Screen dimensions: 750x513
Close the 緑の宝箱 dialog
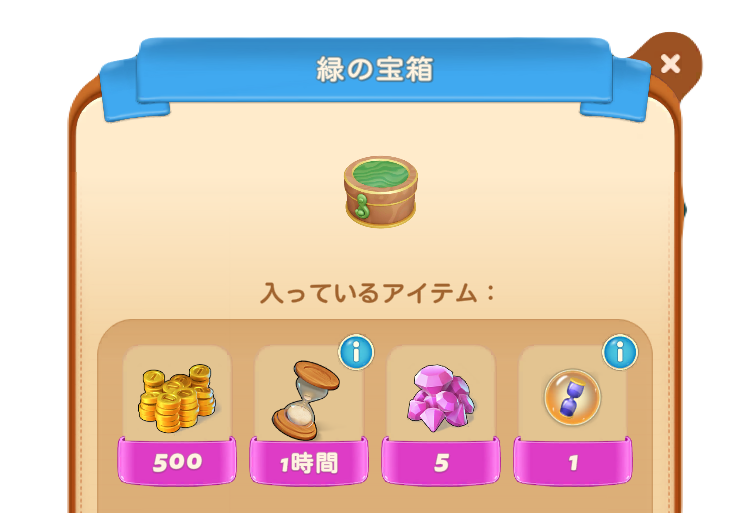point(670,64)
